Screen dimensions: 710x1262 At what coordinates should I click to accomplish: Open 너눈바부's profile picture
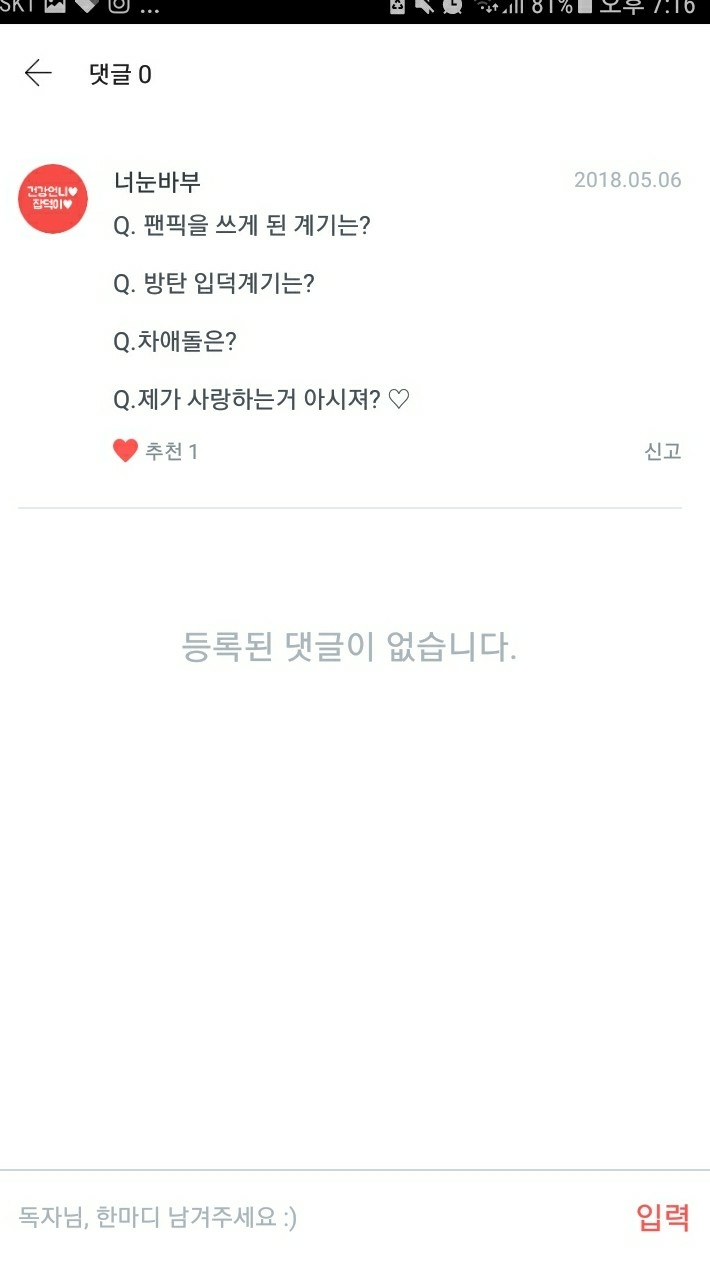(x=53, y=199)
